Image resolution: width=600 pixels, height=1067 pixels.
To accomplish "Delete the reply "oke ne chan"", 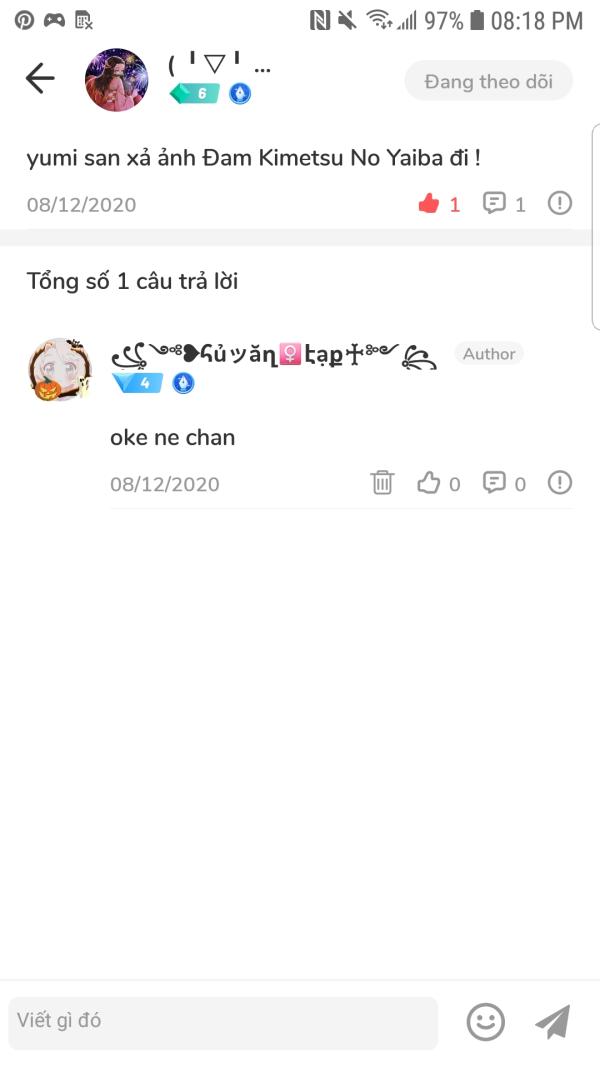I will pyautogui.click(x=382, y=483).
